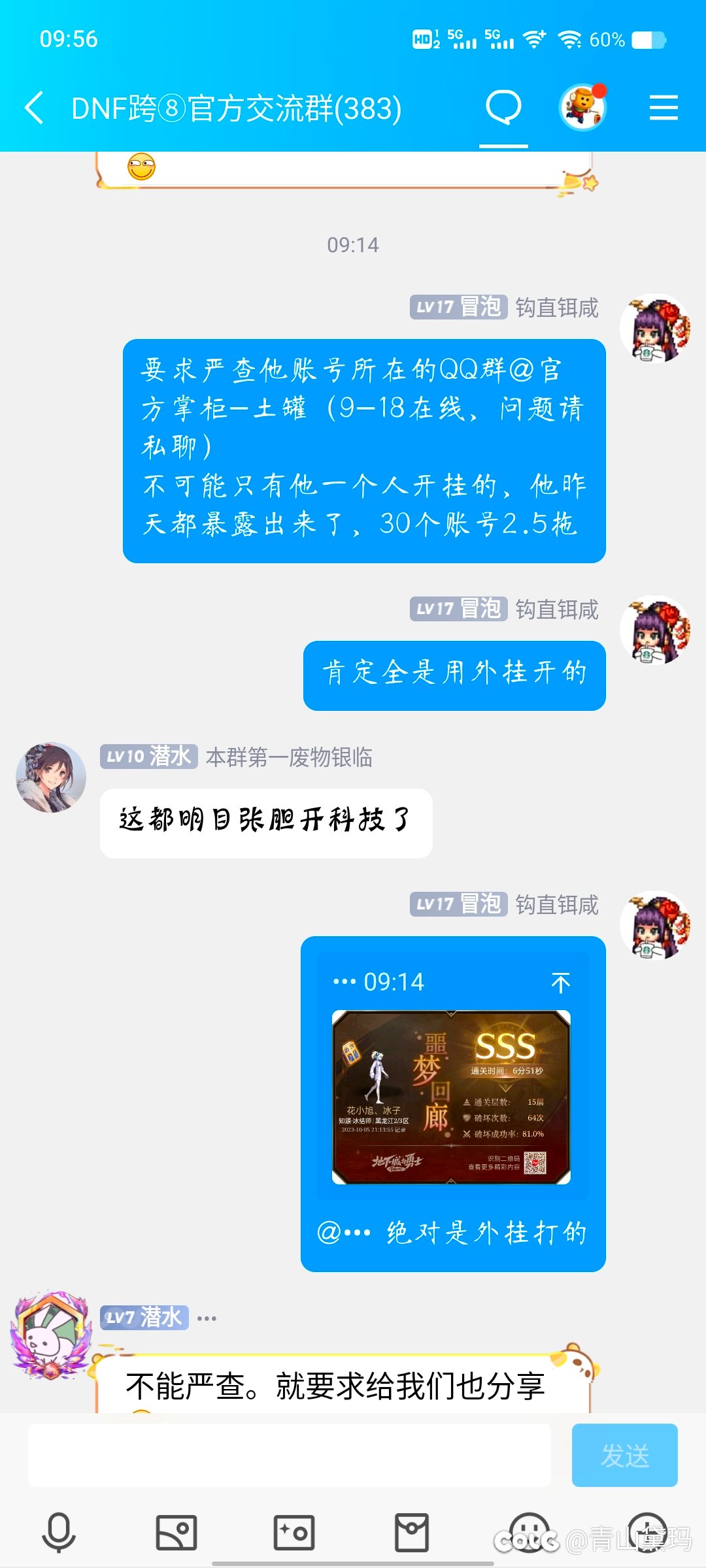Open the camera capture icon
This screenshot has height=1568, width=706.
click(x=294, y=1532)
